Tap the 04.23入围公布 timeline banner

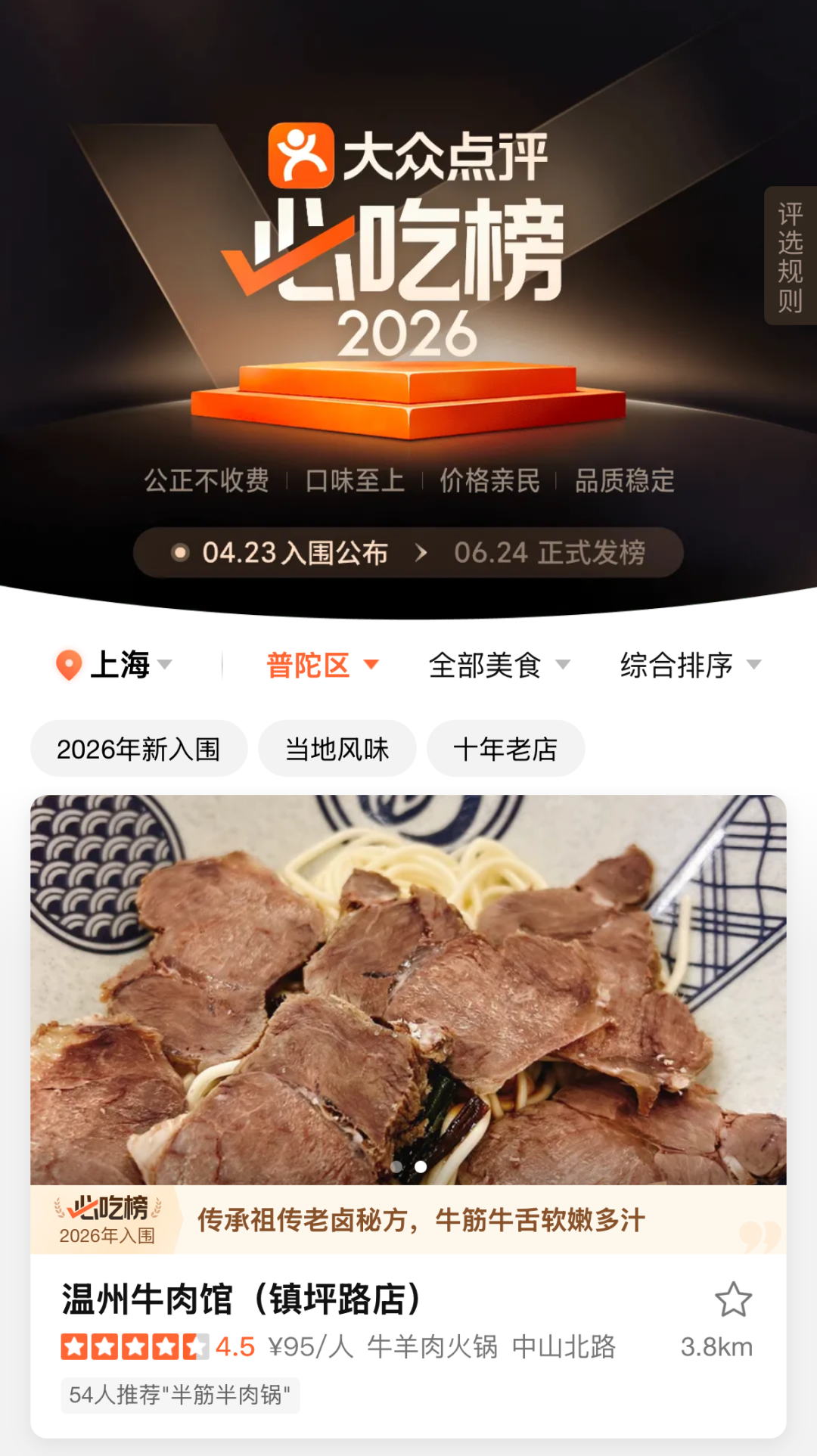[x=295, y=552]
